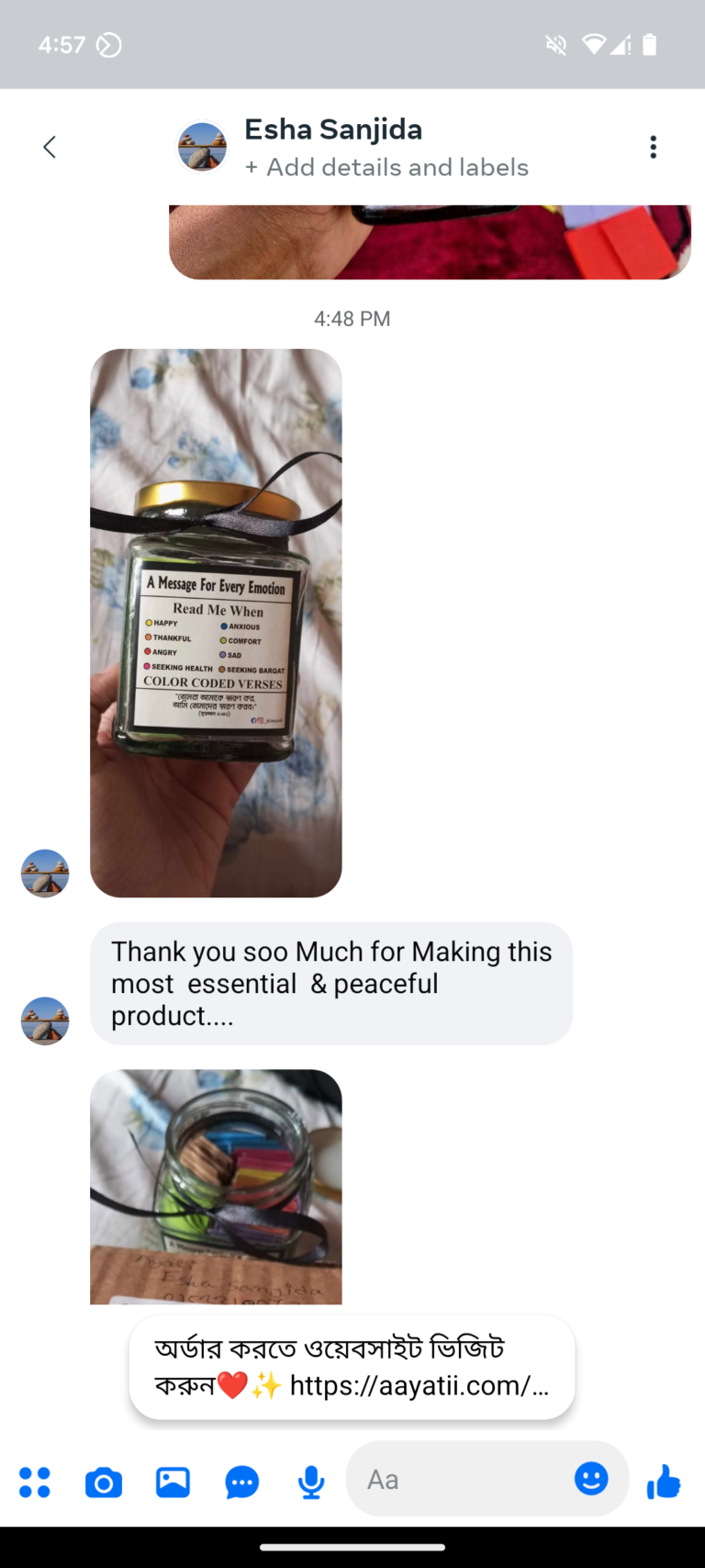The width and height of the screenshot is (705, 1568).
Task: Open the emoji picker smiley
Action: (591, 1478)
